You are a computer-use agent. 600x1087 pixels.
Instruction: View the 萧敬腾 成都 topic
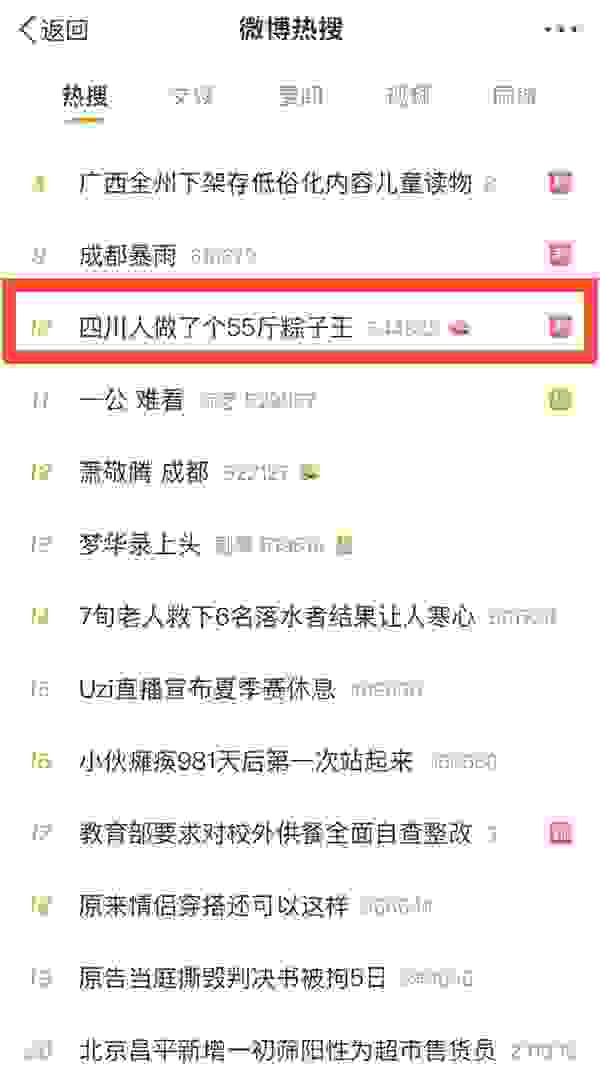click(144, 472)
